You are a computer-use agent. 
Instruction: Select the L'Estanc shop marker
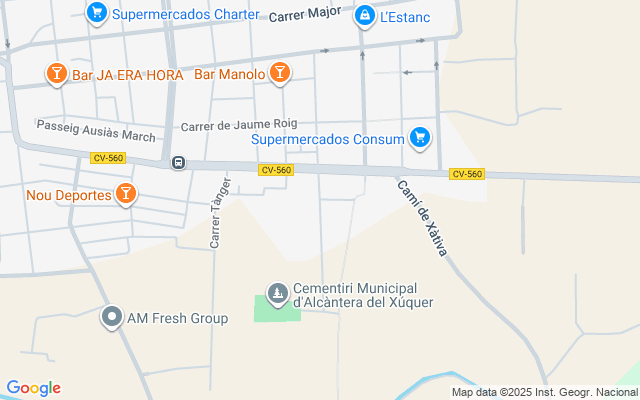[364, 17]
